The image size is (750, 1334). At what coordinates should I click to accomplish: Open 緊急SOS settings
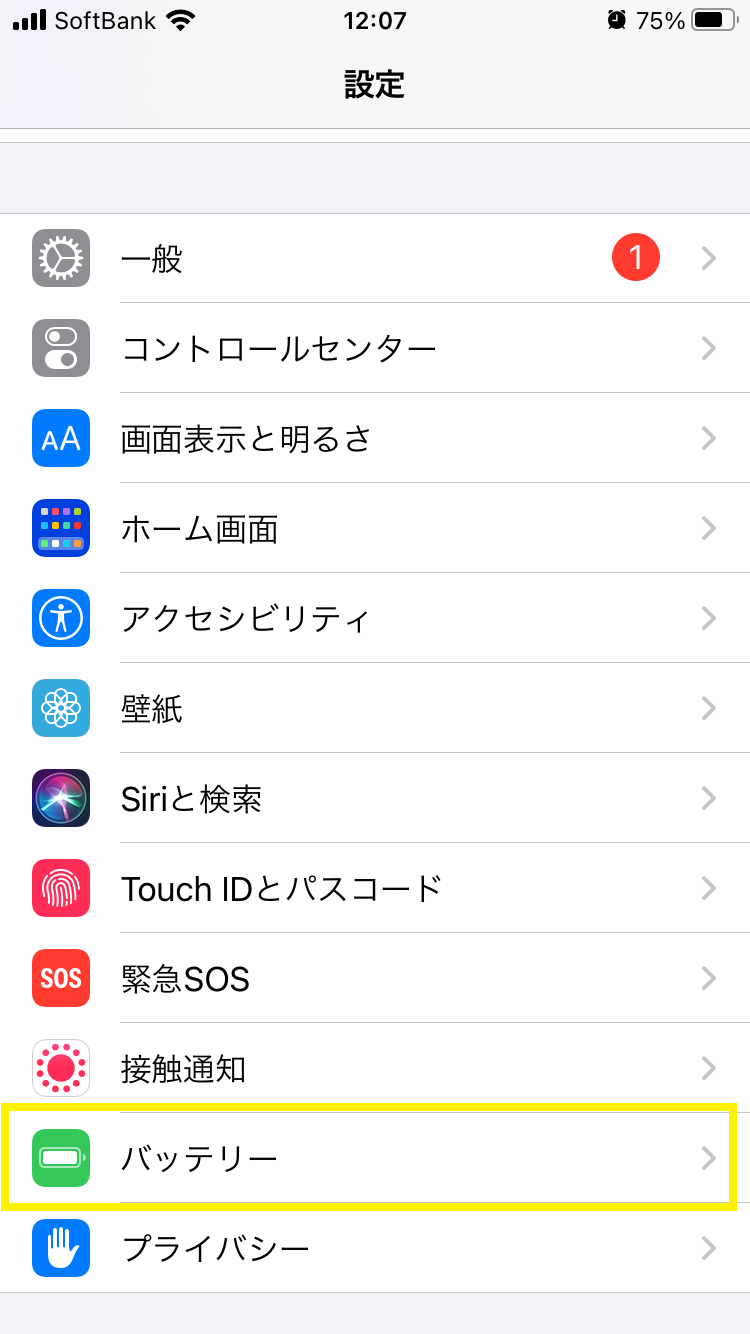[x=375, y=978]
